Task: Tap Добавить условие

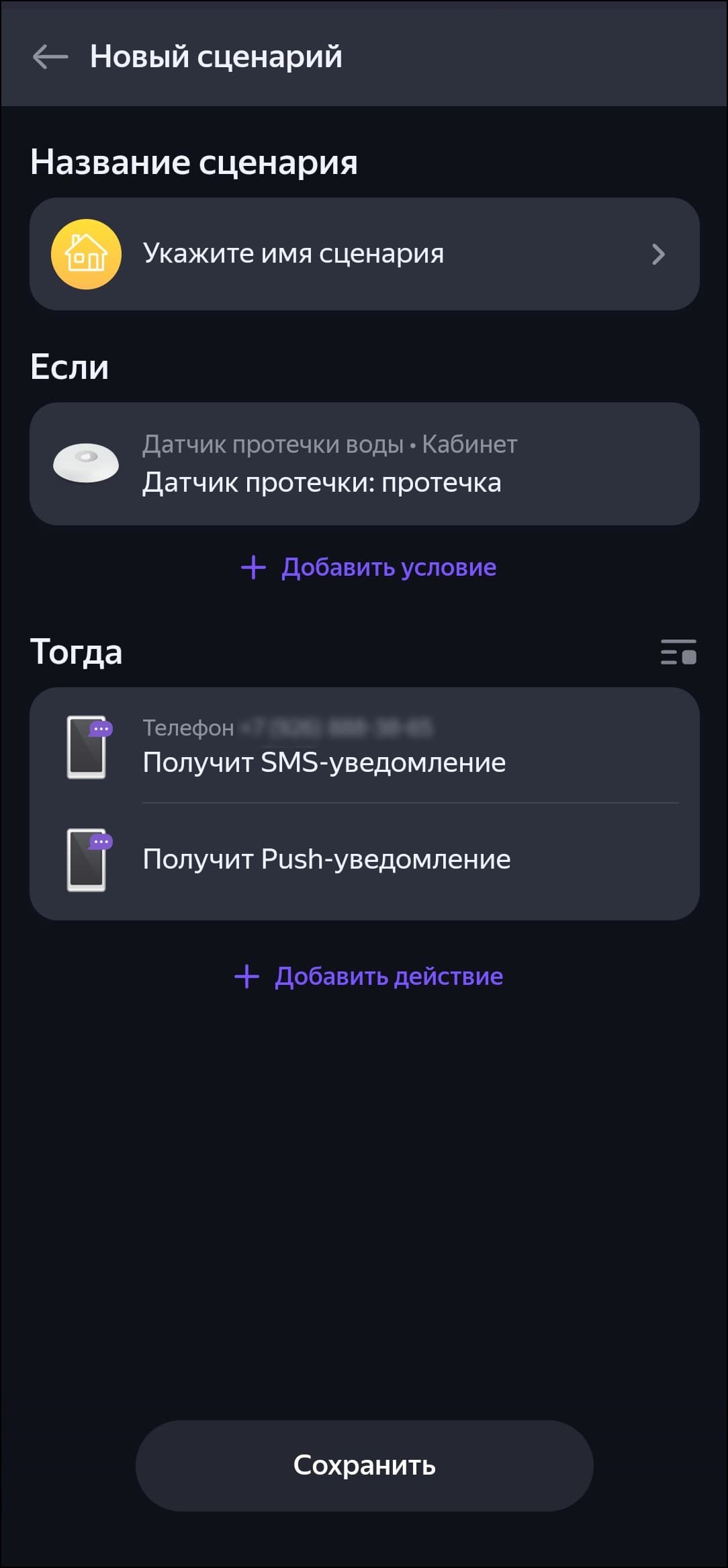Action: pyautogui.click(x=369, y=568)
